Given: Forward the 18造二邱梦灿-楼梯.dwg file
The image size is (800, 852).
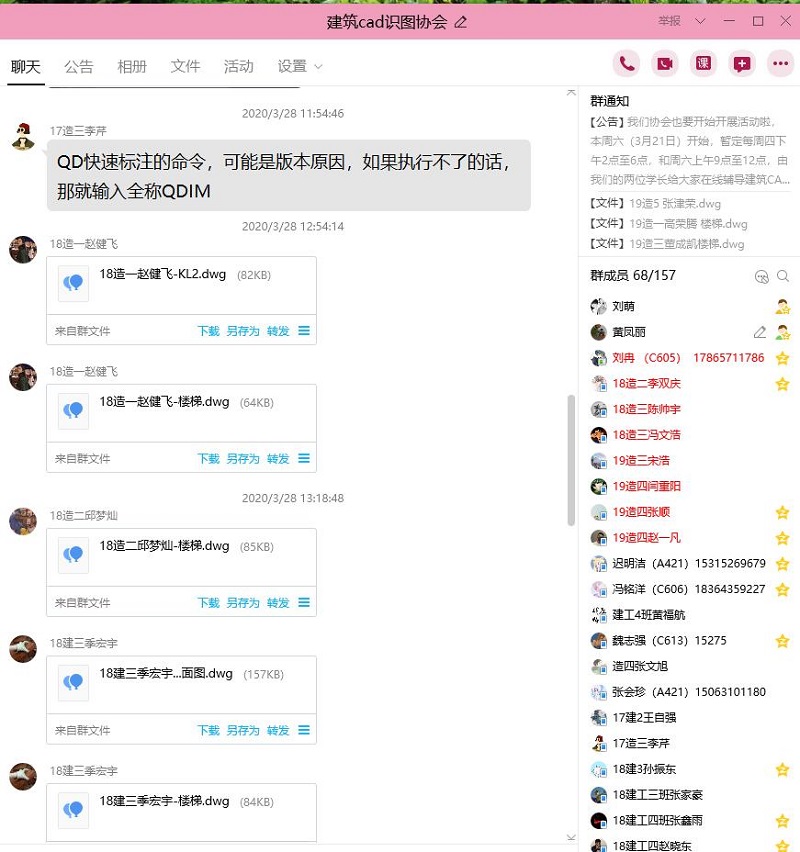Looking at the screenshot, I should point(278,603).
